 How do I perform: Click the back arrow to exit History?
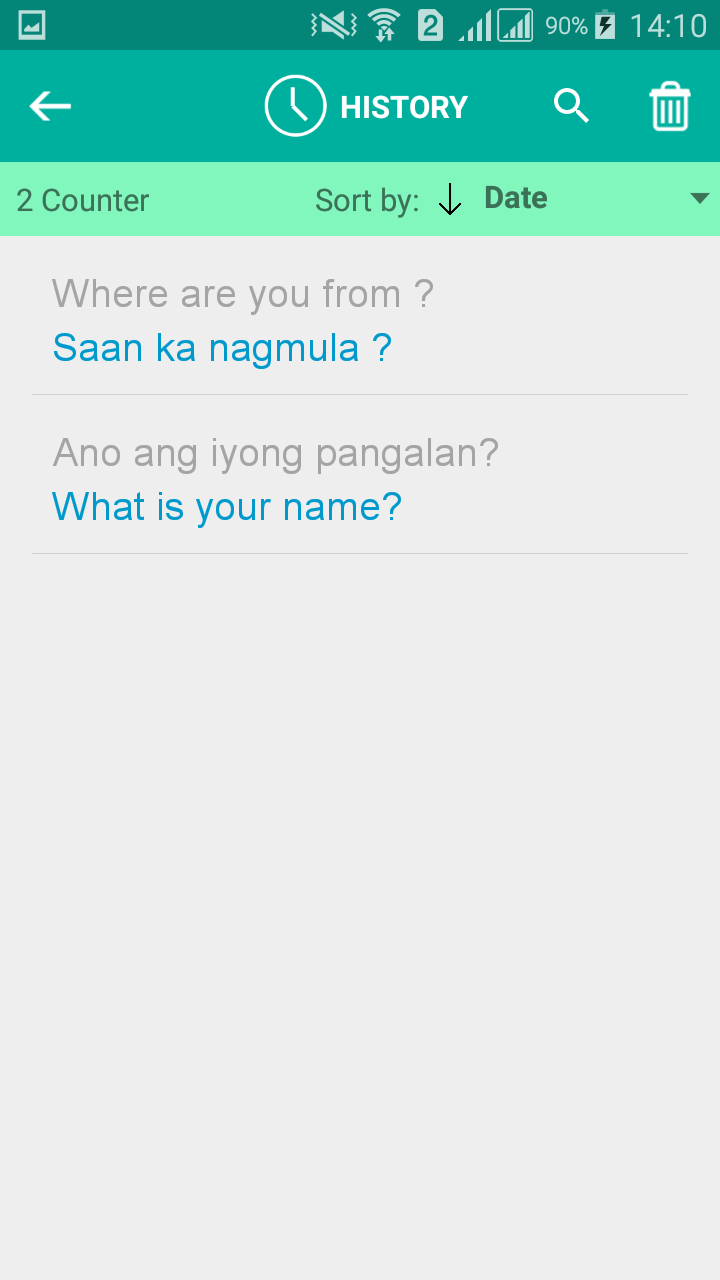click(x=49, y=105)
